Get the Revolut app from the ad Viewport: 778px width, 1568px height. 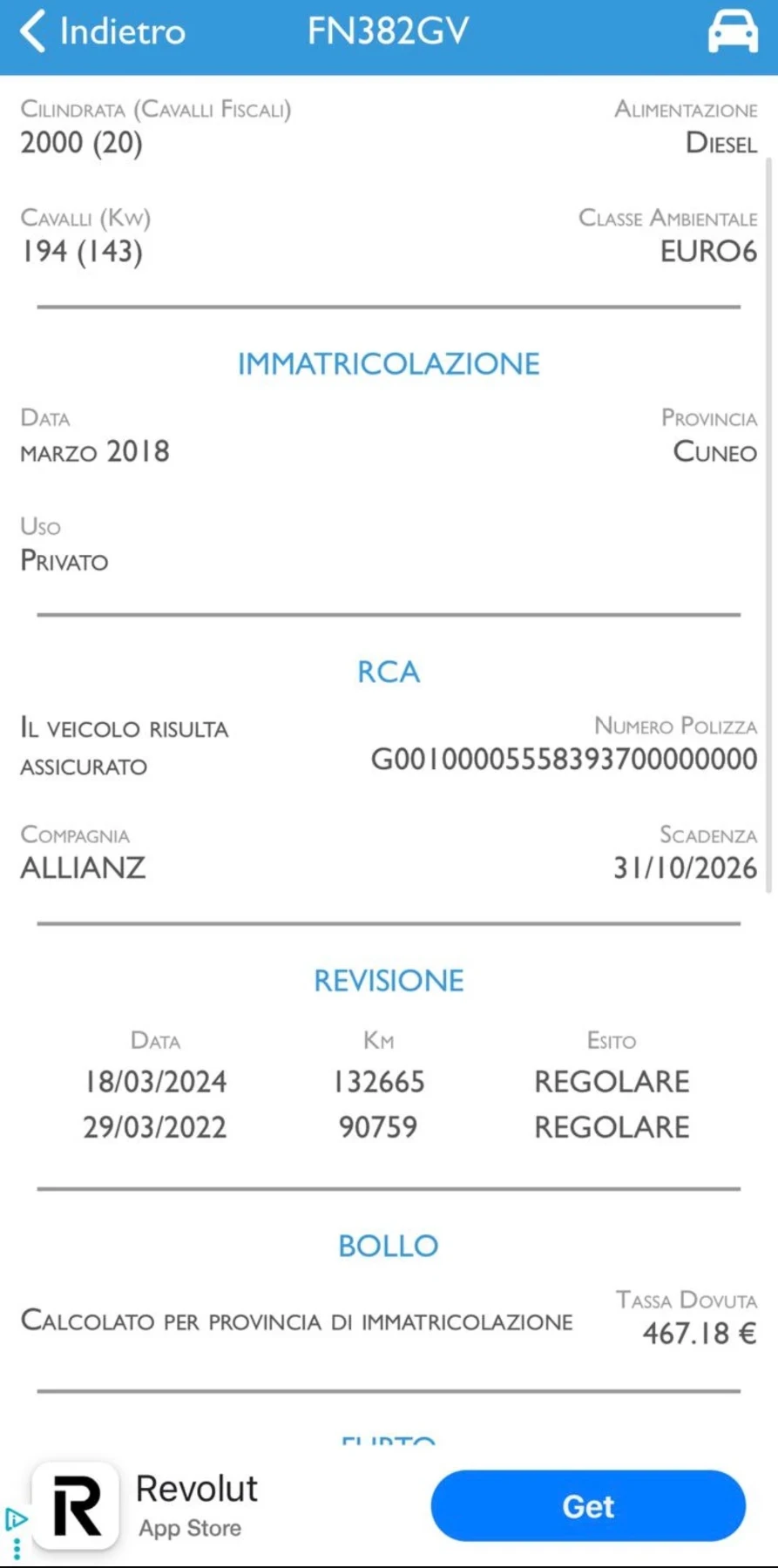pos(588,1506)
